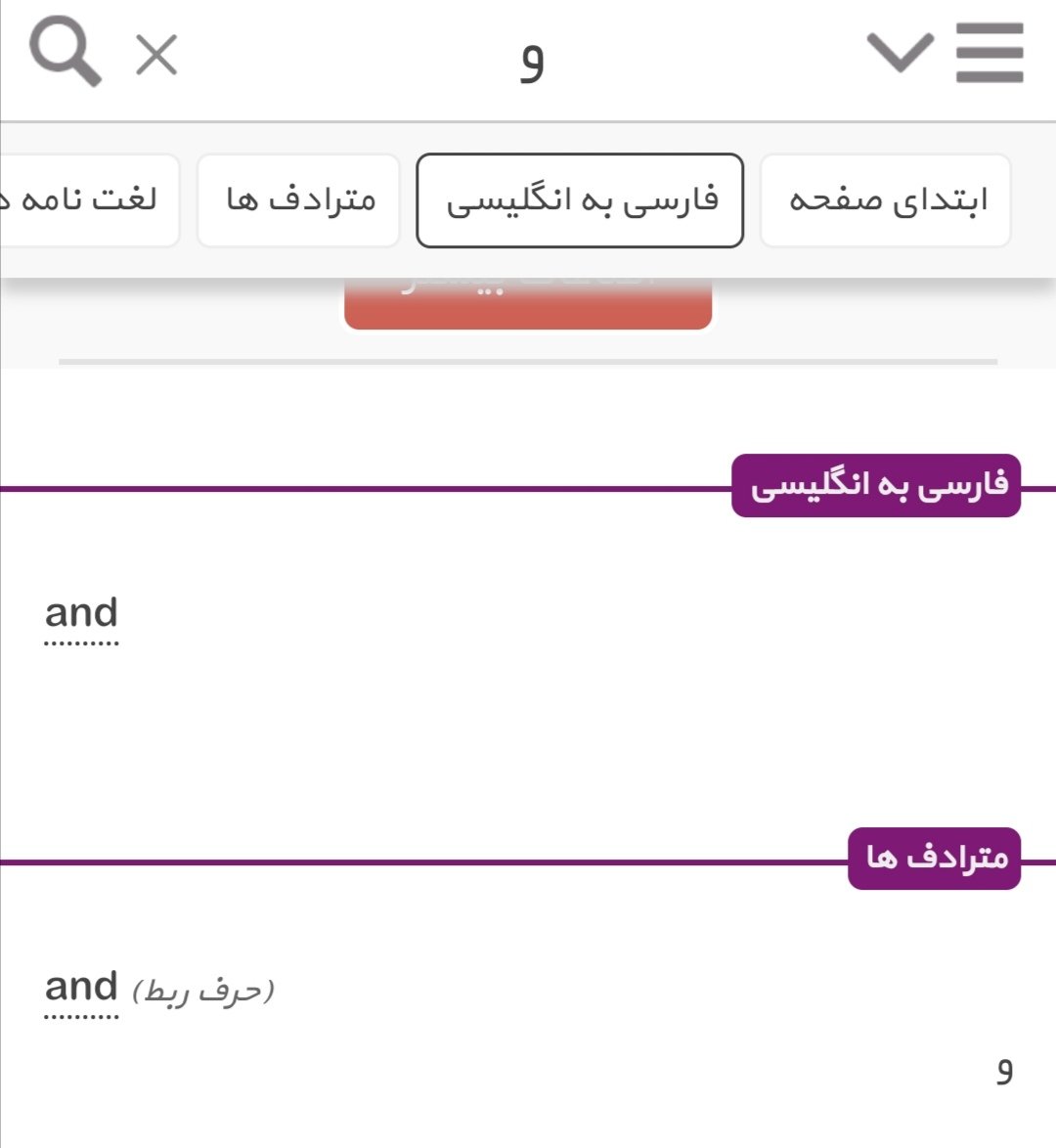Open the hamburger menu
1056x1148 pixels.
[989, 54]
